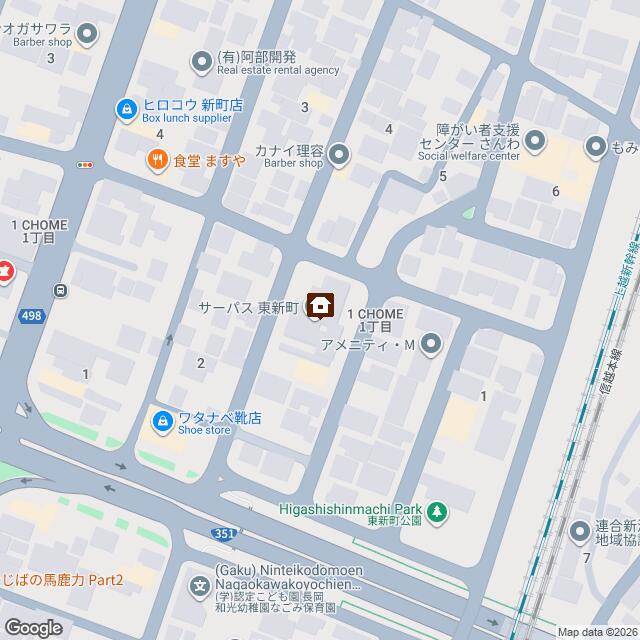Open the Higashishinmachi Park marker
The width and height of the screenshot is (640, 640).
(x=436, y=513)
